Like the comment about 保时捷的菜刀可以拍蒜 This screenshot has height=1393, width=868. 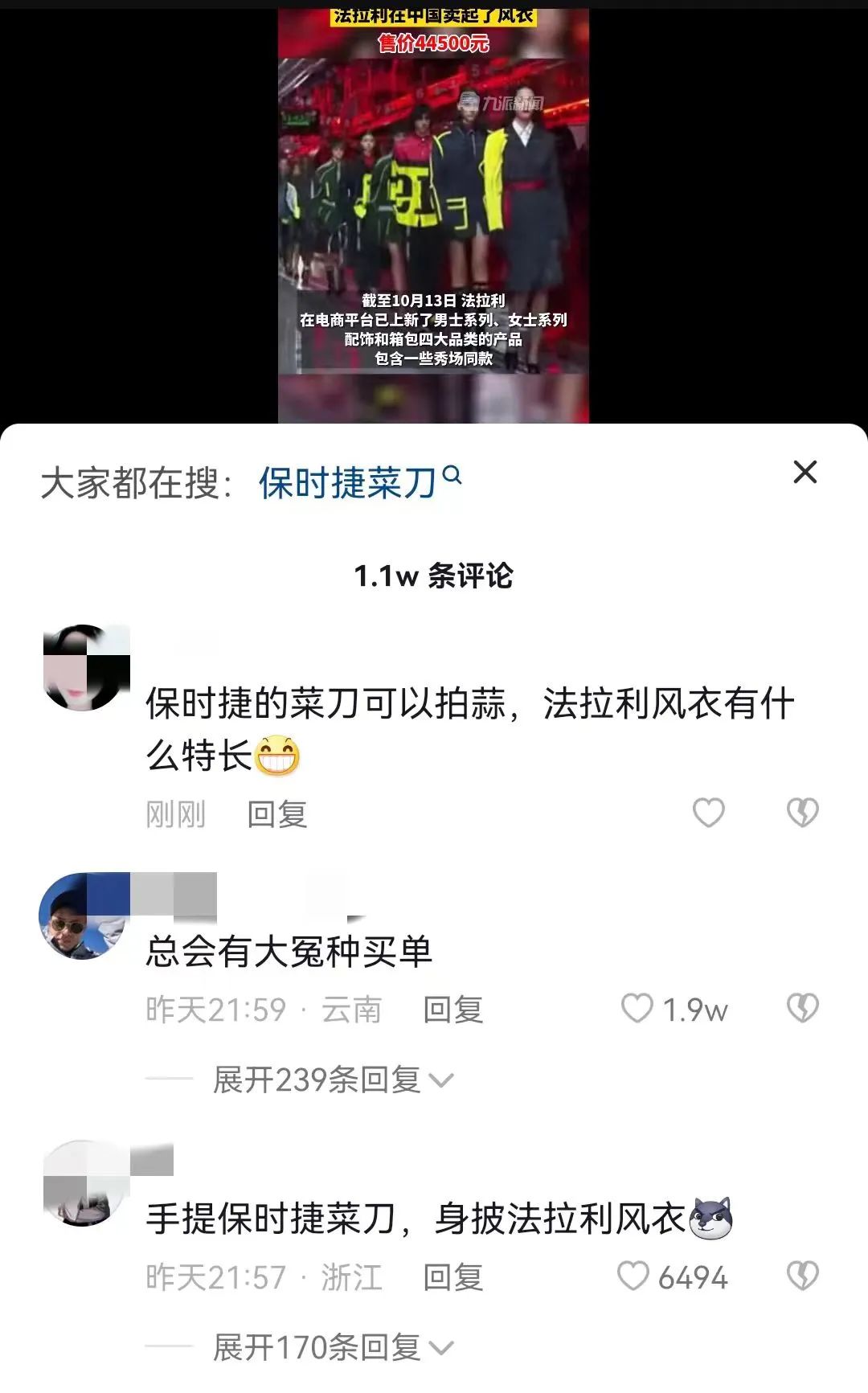click(708, 813)
